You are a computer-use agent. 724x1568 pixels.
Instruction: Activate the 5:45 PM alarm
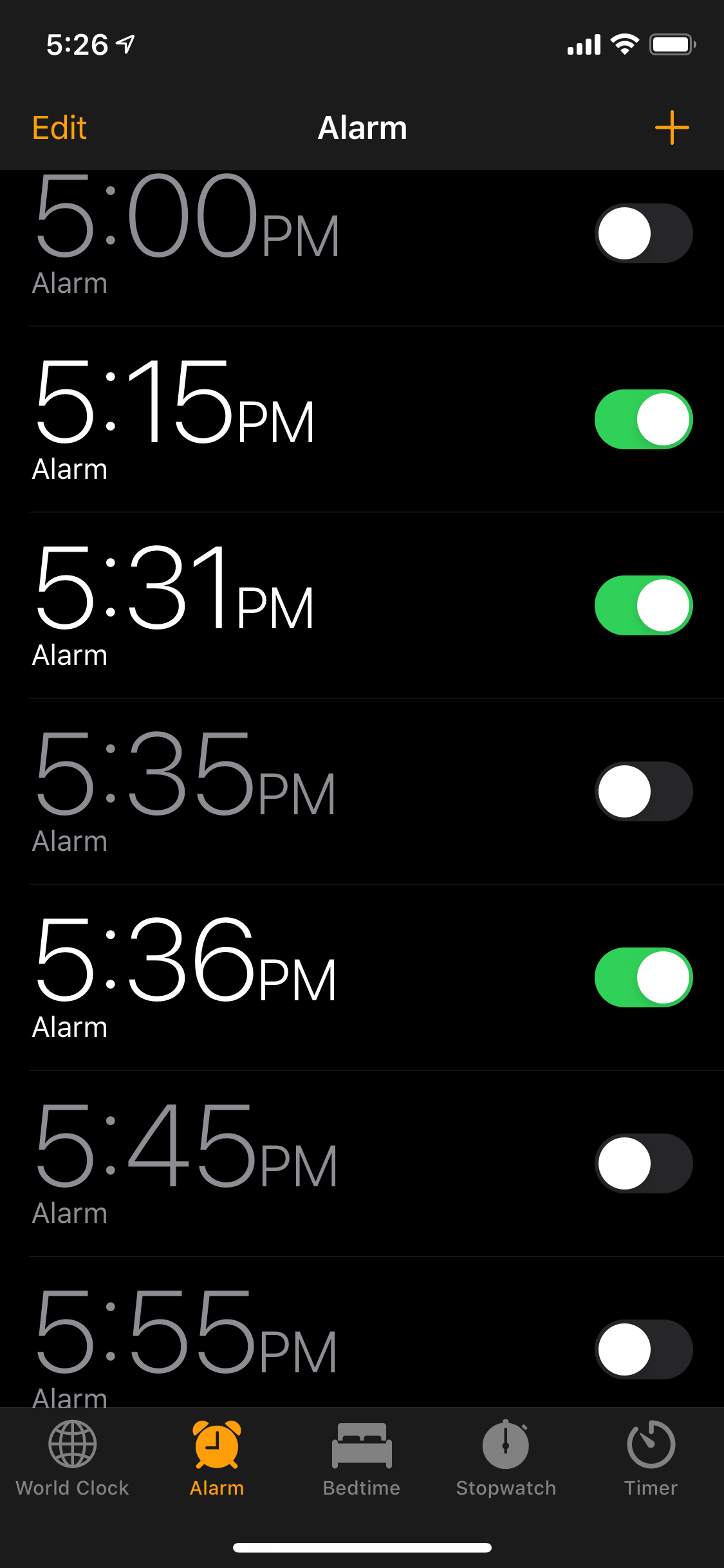(643, 1164)
